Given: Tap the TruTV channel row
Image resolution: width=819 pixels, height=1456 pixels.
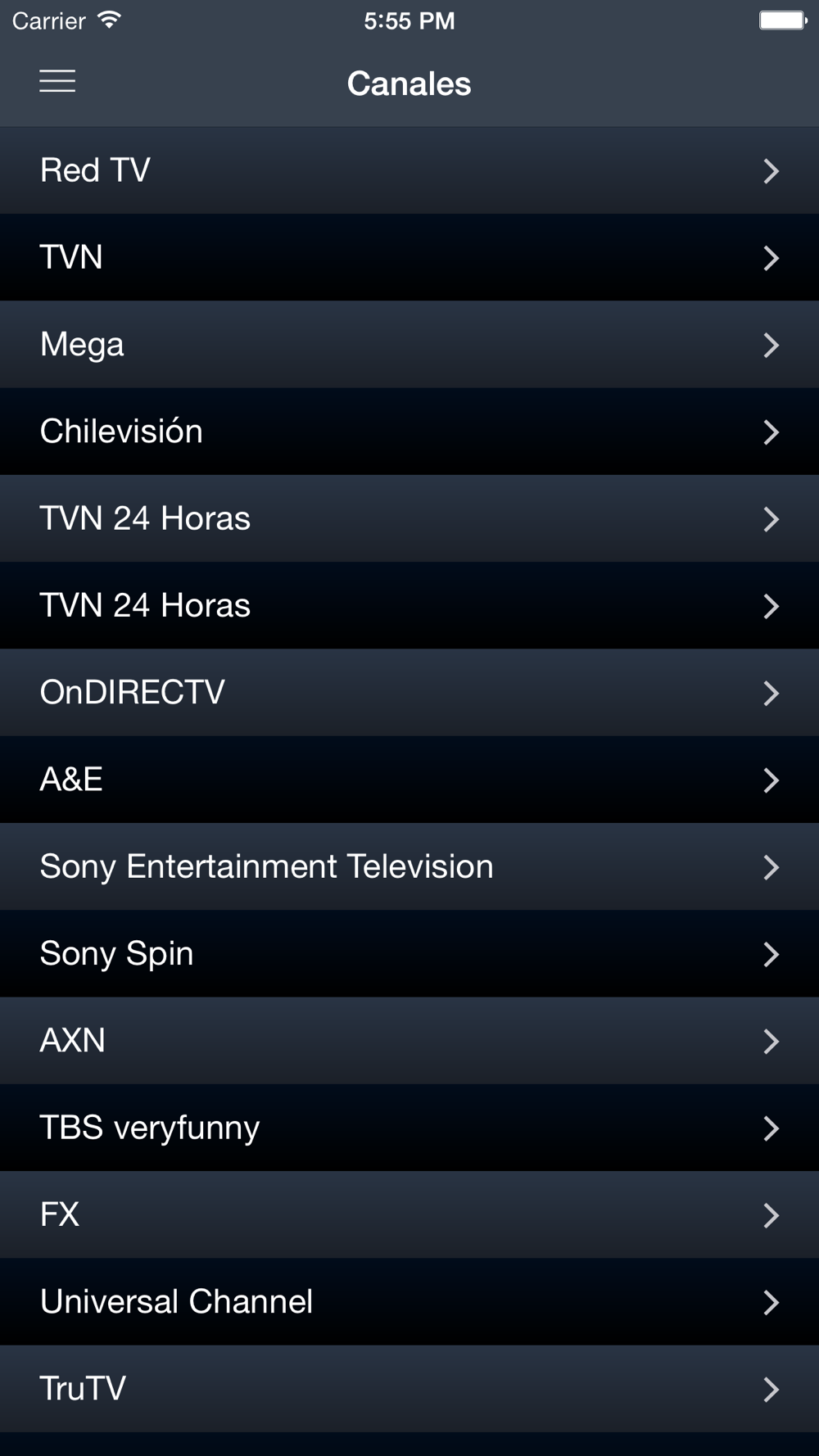Looking at the screenshot, I should (409, 1388).
